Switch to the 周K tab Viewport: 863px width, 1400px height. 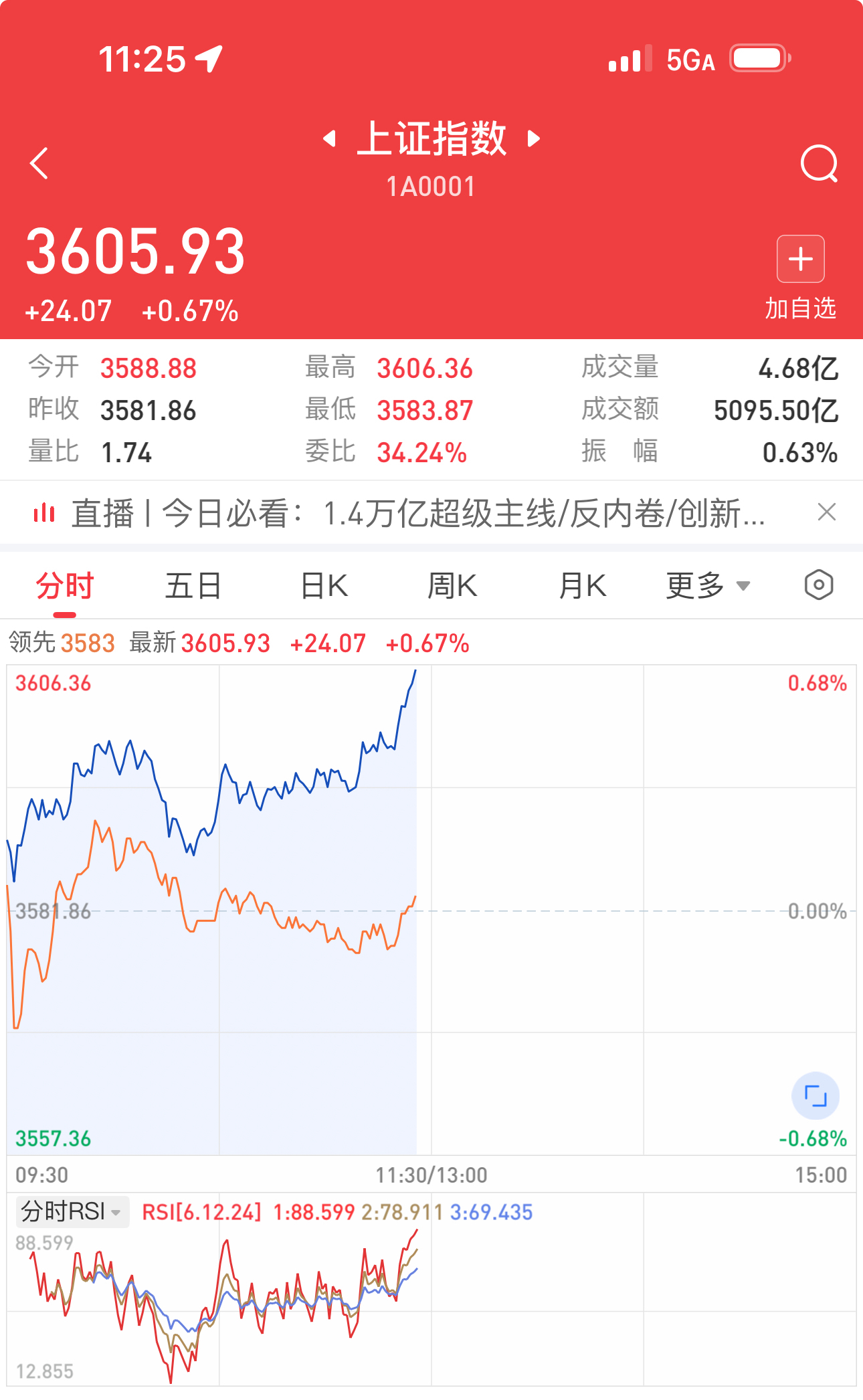(453, 587)
